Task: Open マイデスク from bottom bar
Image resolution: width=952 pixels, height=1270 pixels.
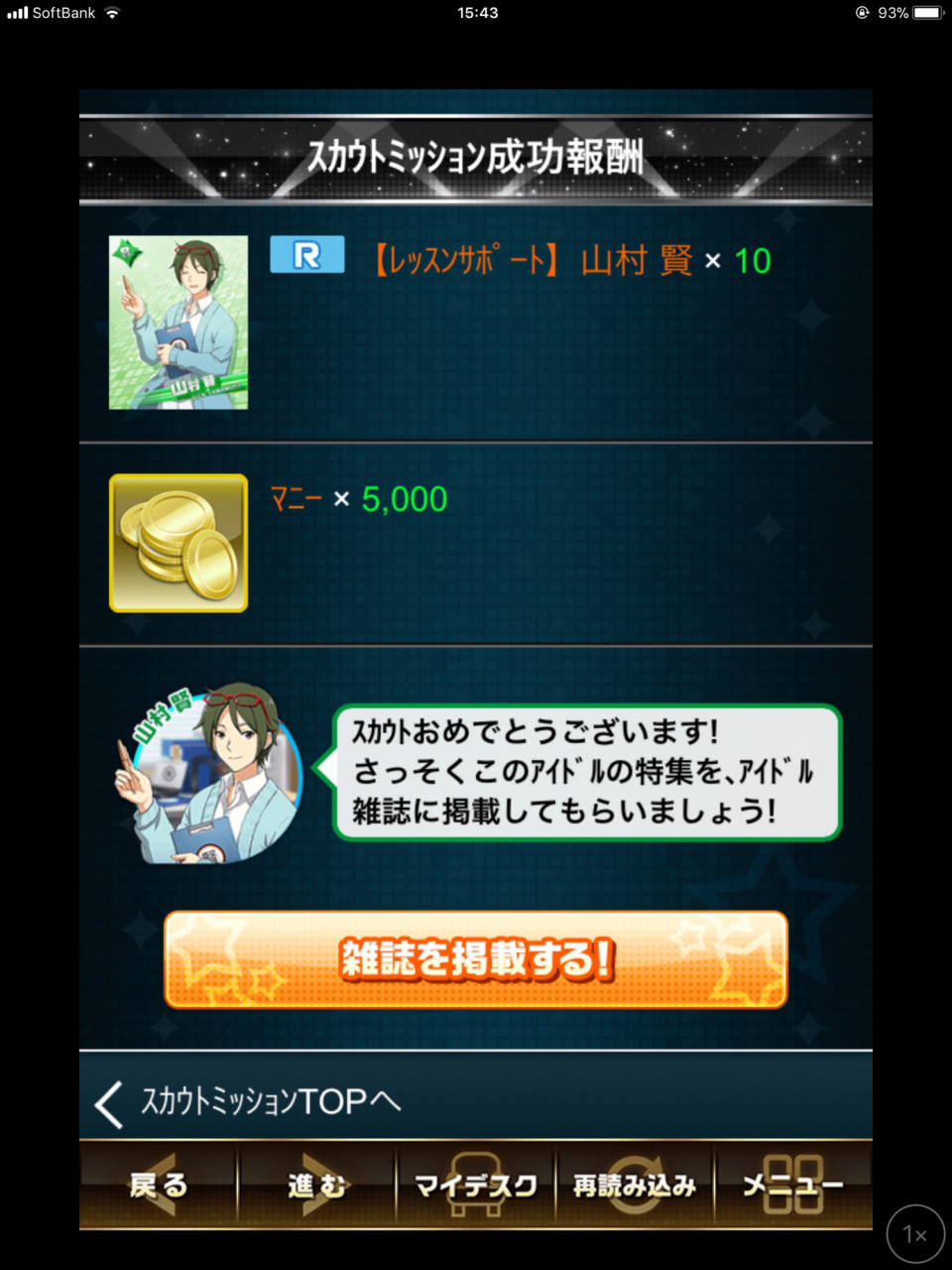Action: coord(476,1185)
